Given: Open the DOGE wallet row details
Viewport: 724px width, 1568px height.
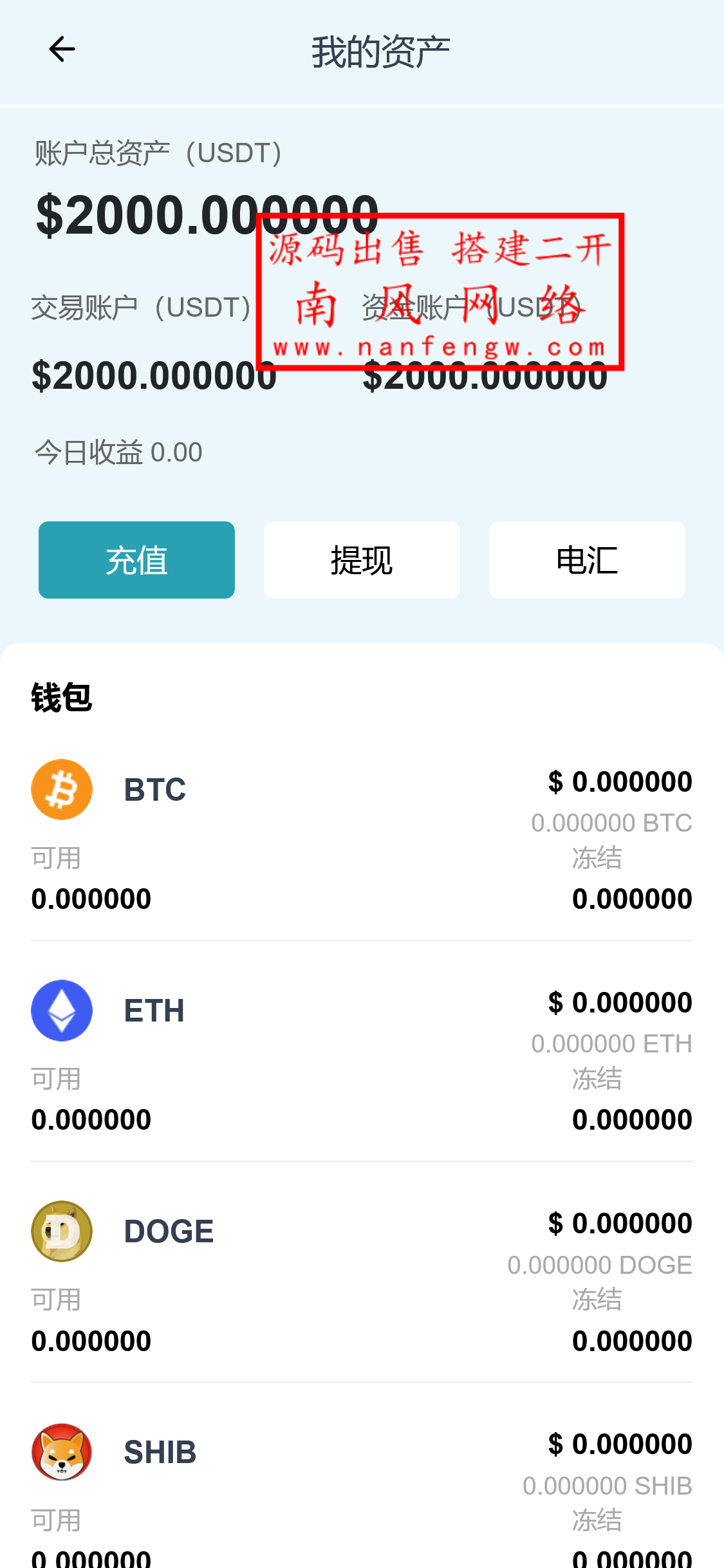Looking at the screenshot, I should [360, 1281].
